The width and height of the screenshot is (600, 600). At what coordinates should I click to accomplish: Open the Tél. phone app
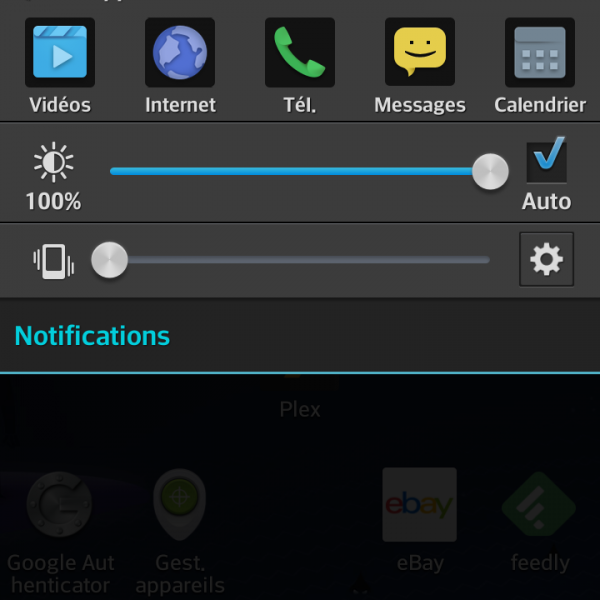click(x=300, y=53)
